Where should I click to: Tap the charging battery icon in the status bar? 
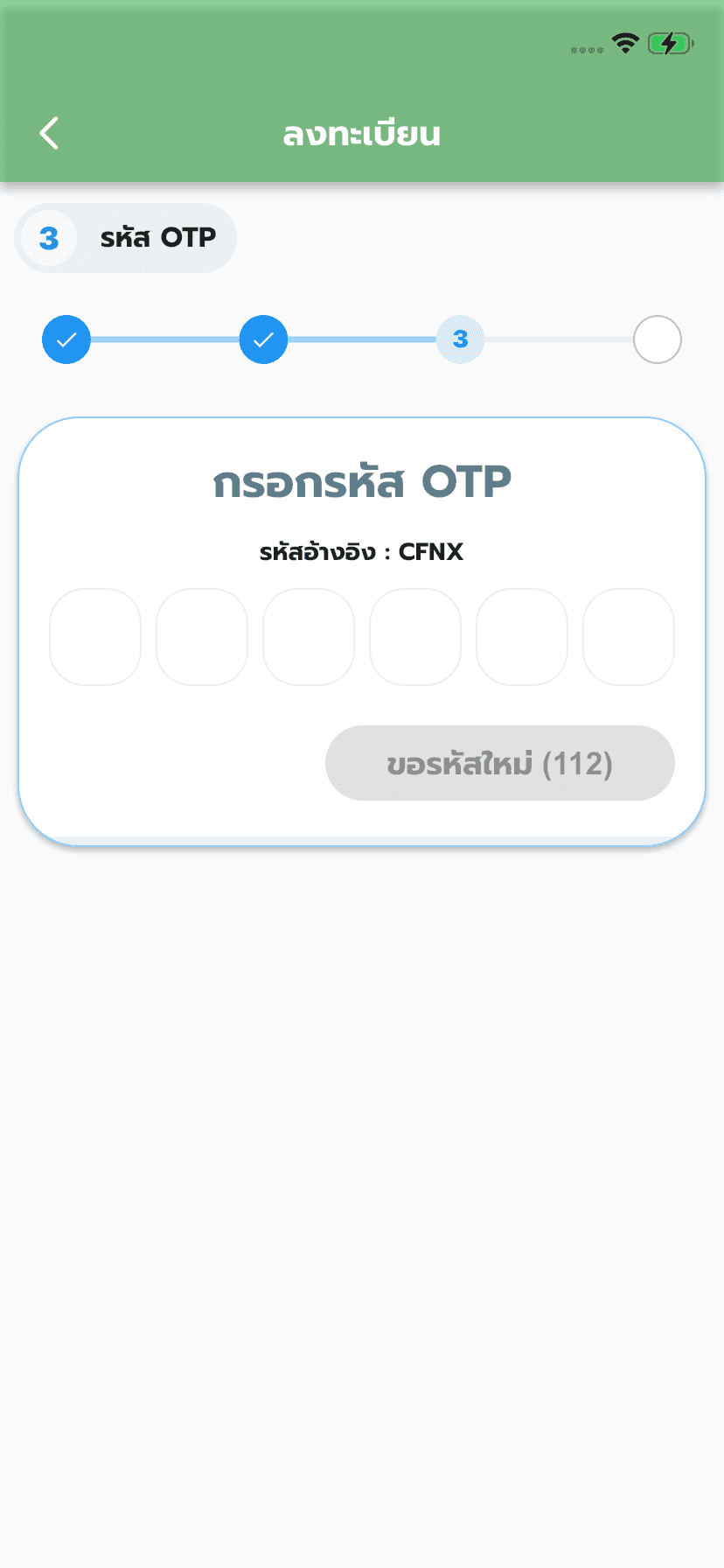coord(672,41)
